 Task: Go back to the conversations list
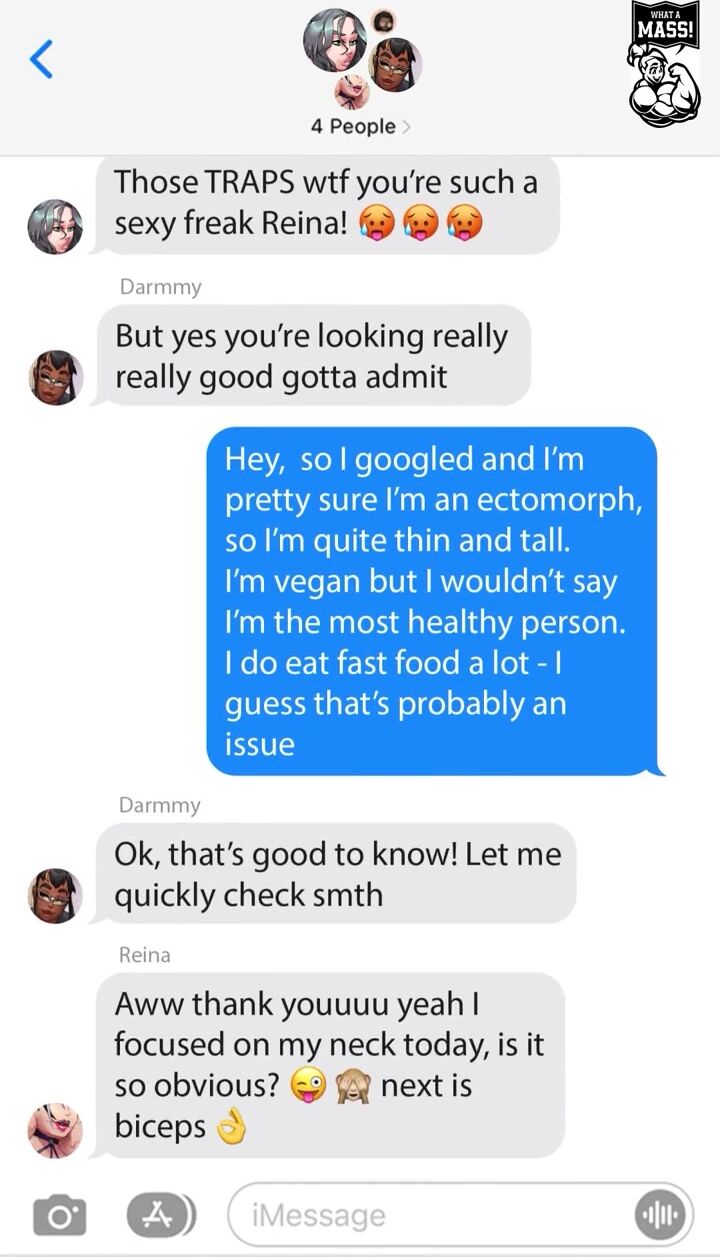[42, 61]
